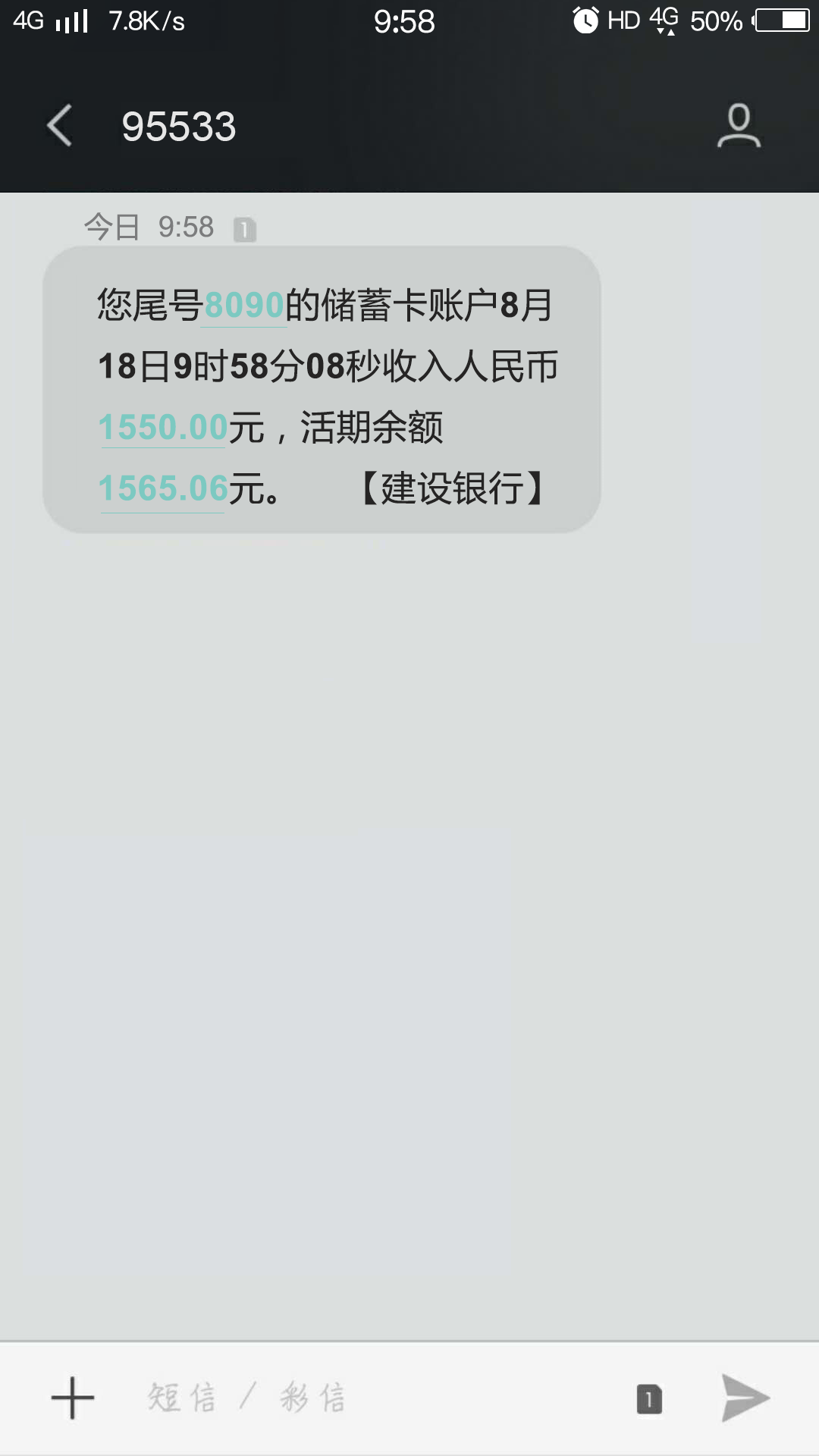The image size is (819, 1456).
Task: Open contact details for 95533
Action: point(739,125)
